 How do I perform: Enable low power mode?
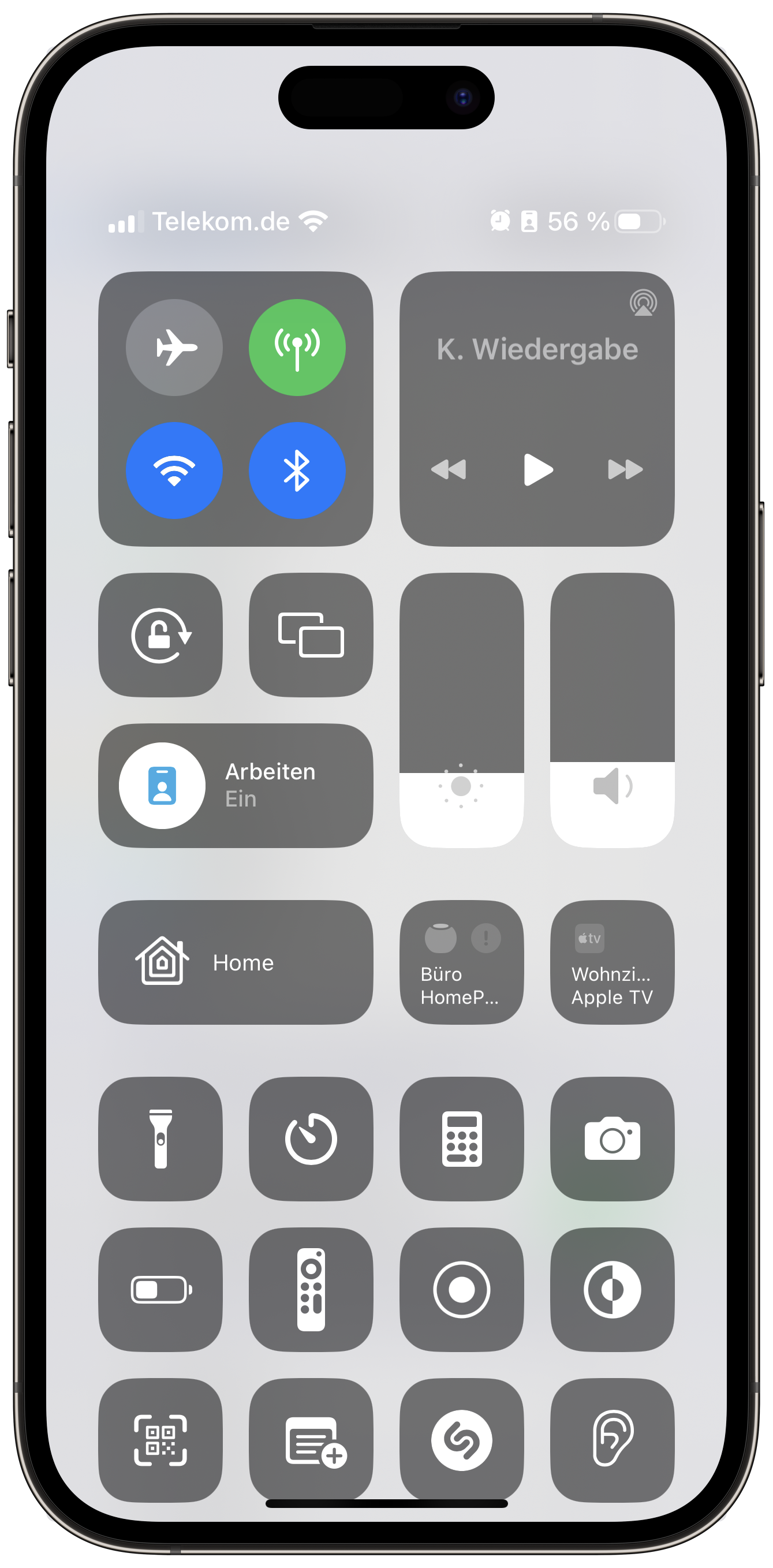(x=160, y=1289)
